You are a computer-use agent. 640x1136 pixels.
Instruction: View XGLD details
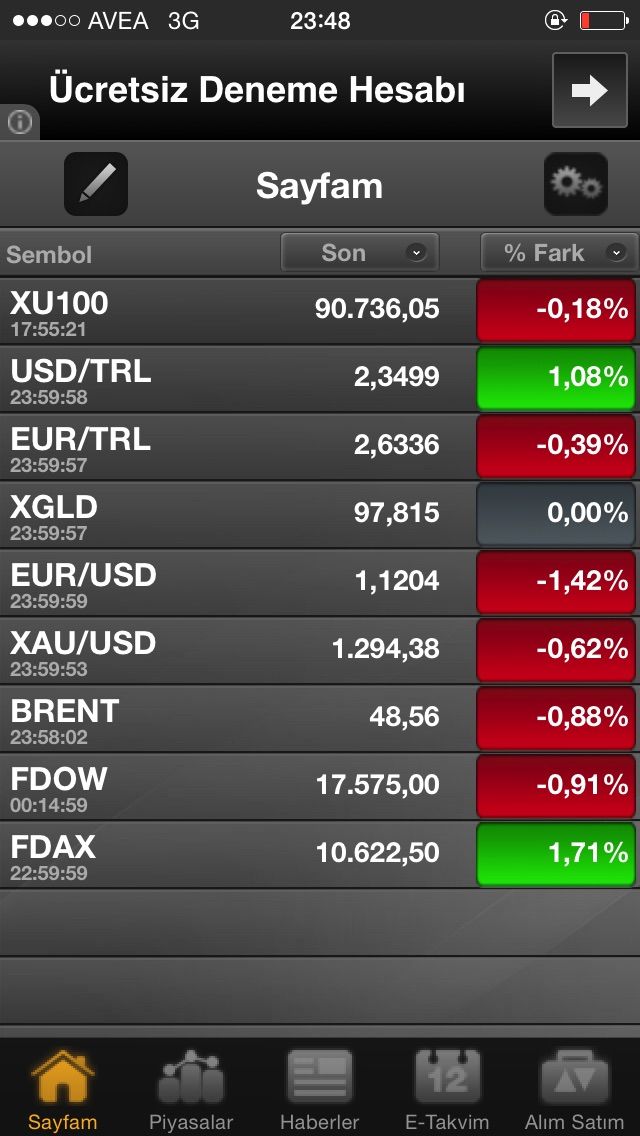pyautogui.click(x=320, y=515)
